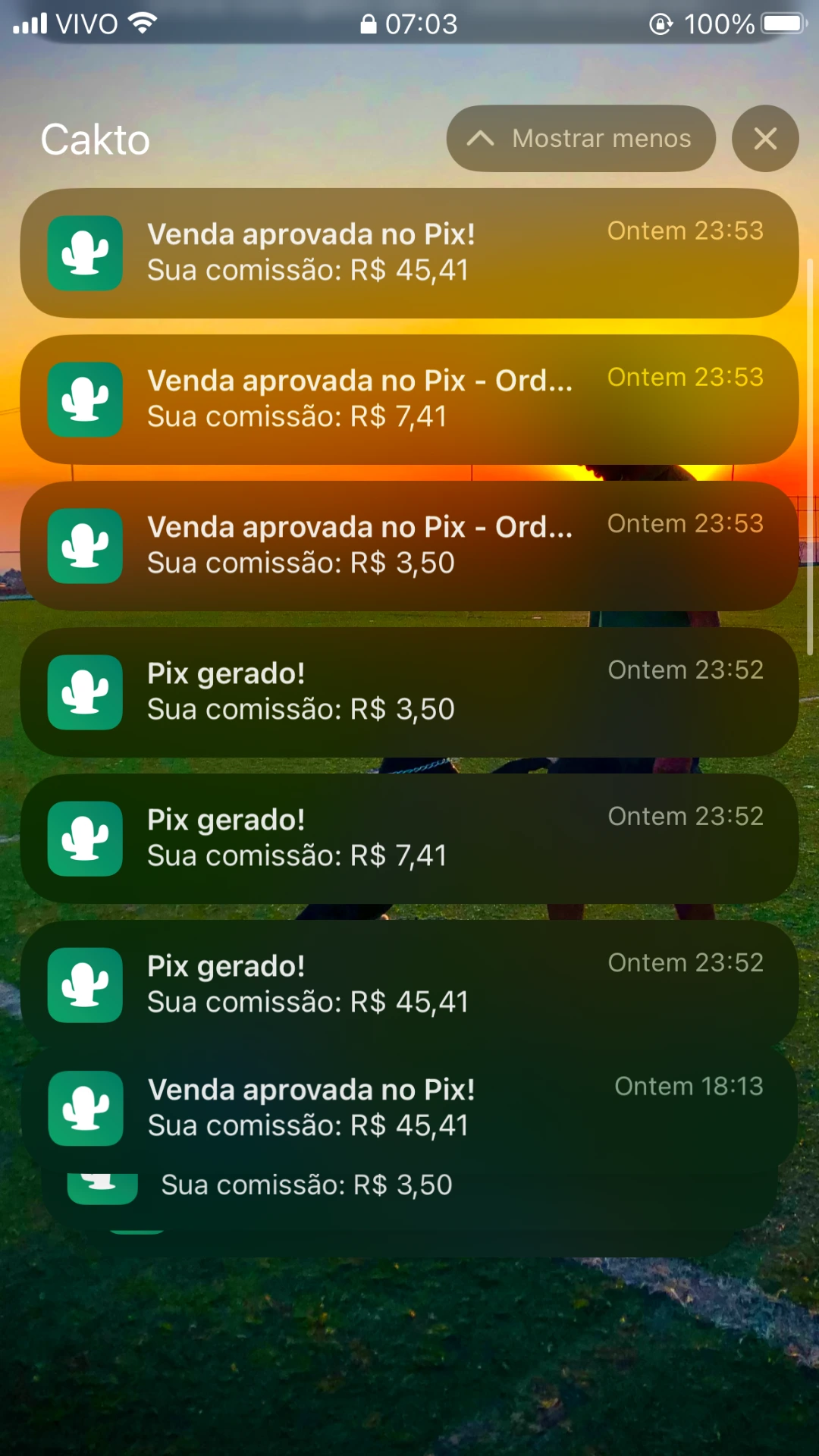819x1456 pixels.
Task: Open the Pix gerado R$ 45,41 notification
Action: pyautogui.click(x=409, y=984)
